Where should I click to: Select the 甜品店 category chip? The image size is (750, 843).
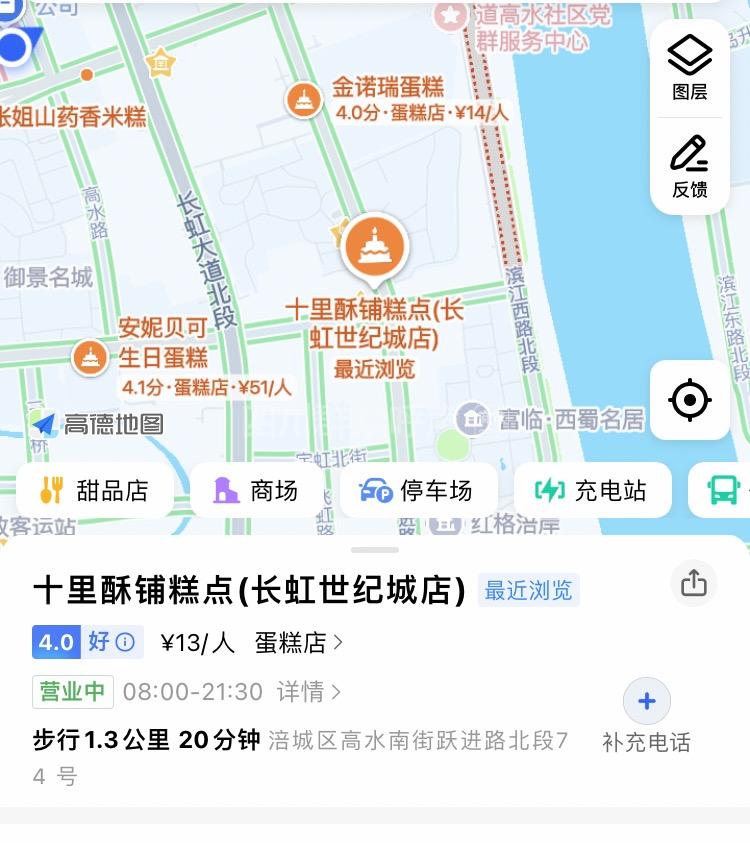(x=95, y=490)
